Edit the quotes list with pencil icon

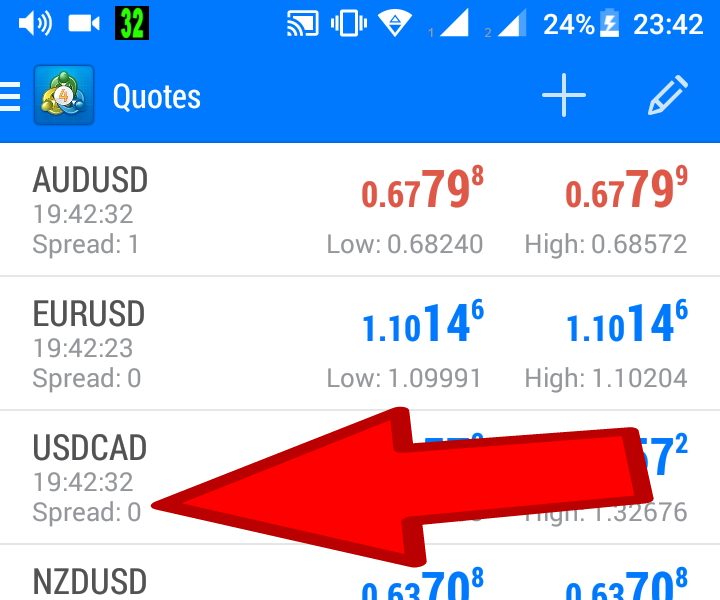pyautogui.click(x=667, y=96)
